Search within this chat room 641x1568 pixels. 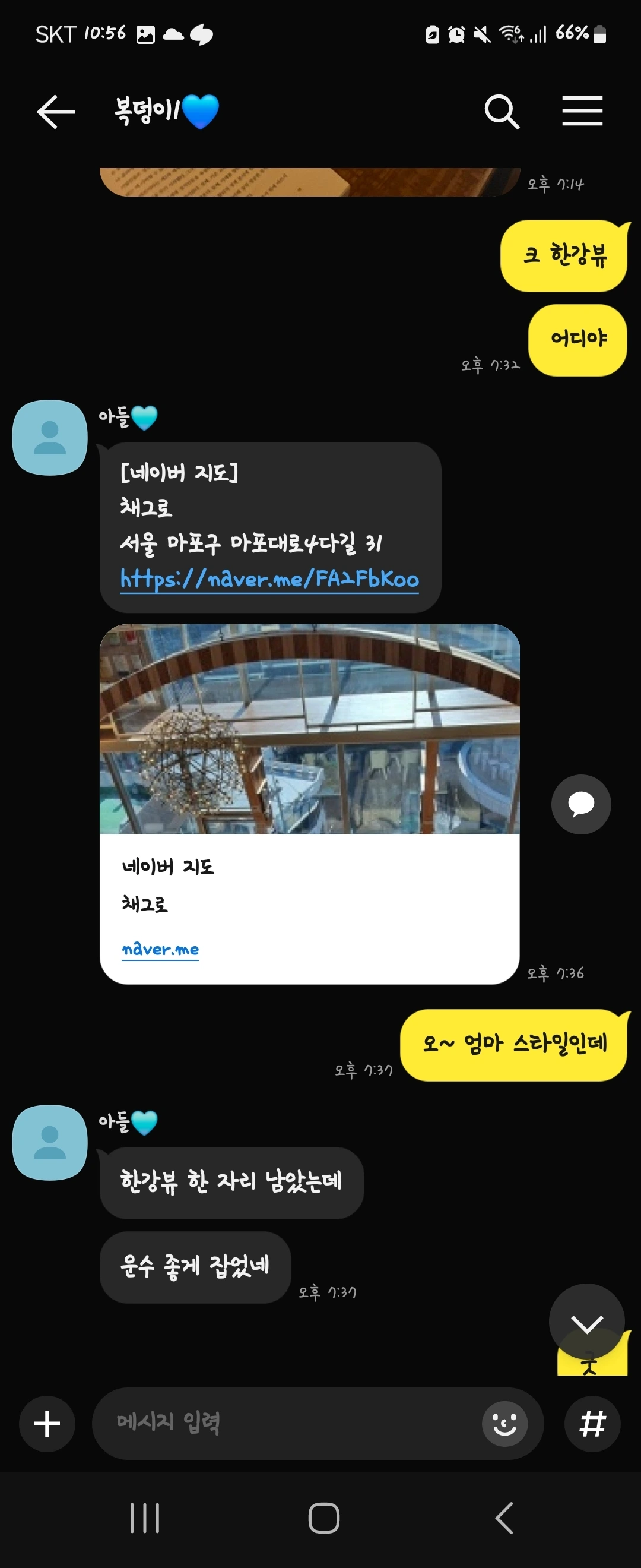tap(502, 112)
